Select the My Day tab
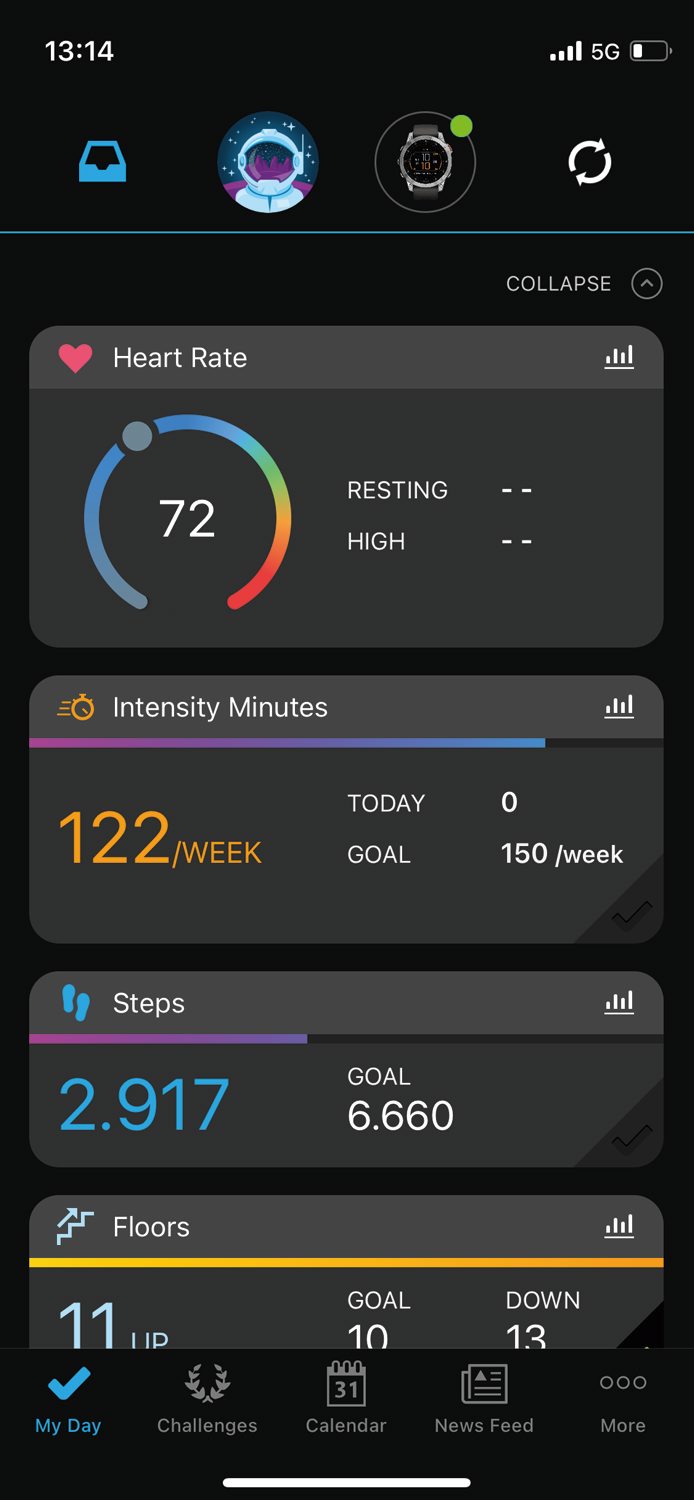This screenshot has width=694, height=1500. pos(68,1399)
